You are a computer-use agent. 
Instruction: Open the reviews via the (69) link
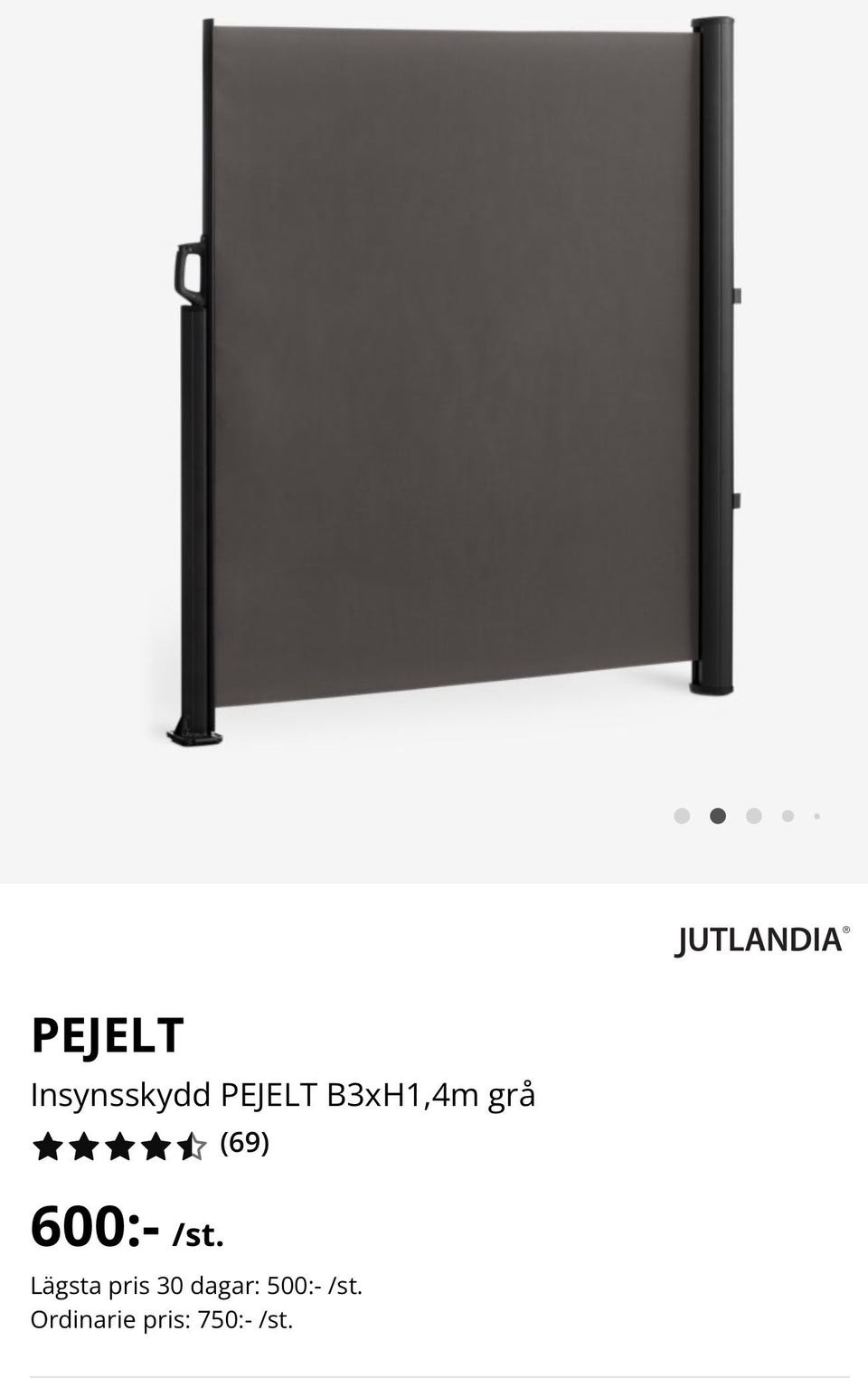pyautogui.click(x=244, y=1143)
